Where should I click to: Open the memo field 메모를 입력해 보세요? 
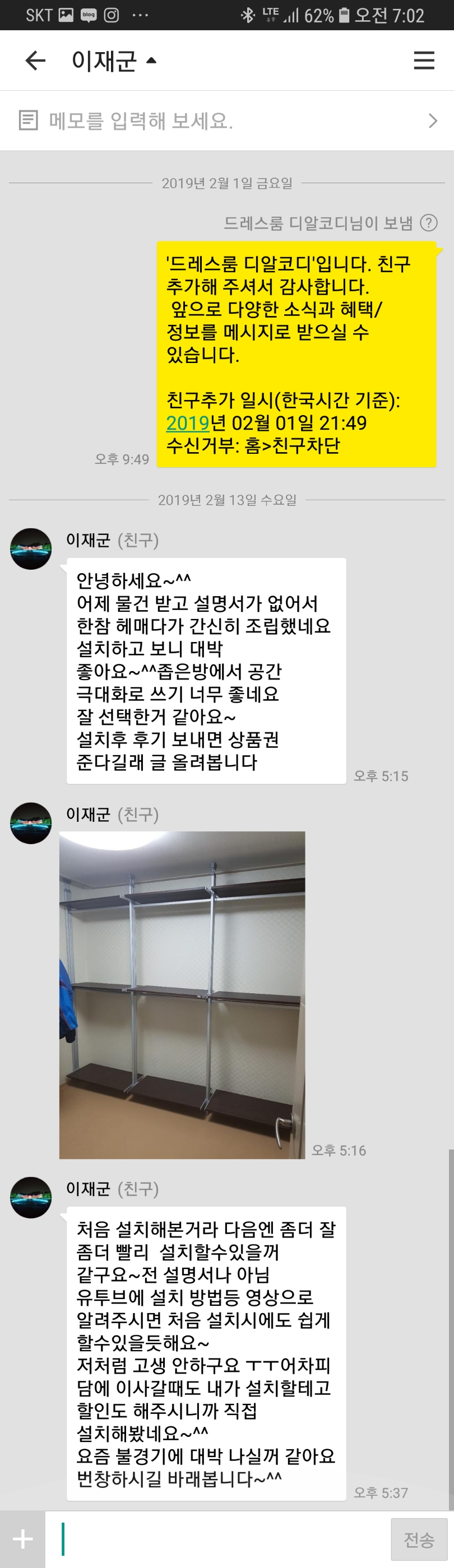pyautogui.click(x=226, y=120)
